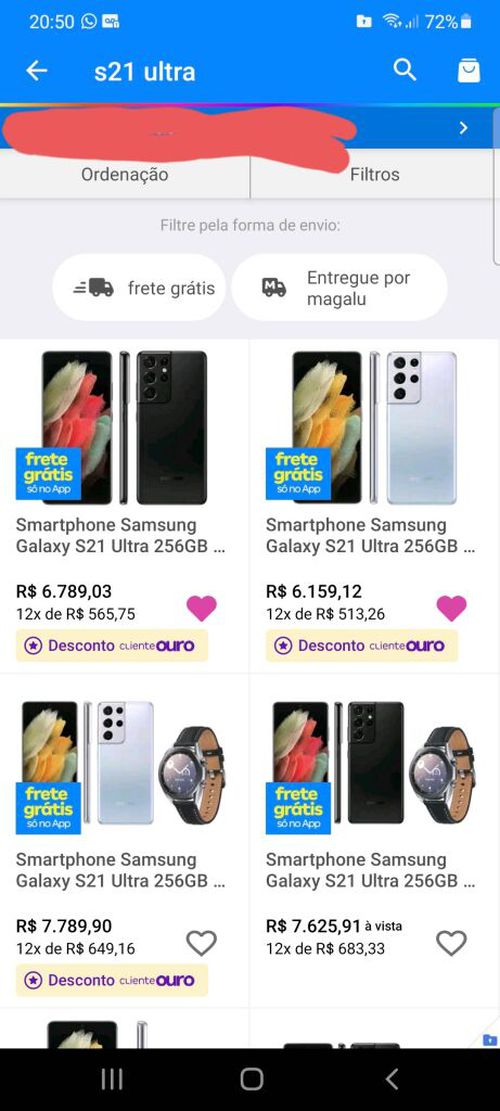
Task: Open the Filtros panel
Action: [375, 174]
